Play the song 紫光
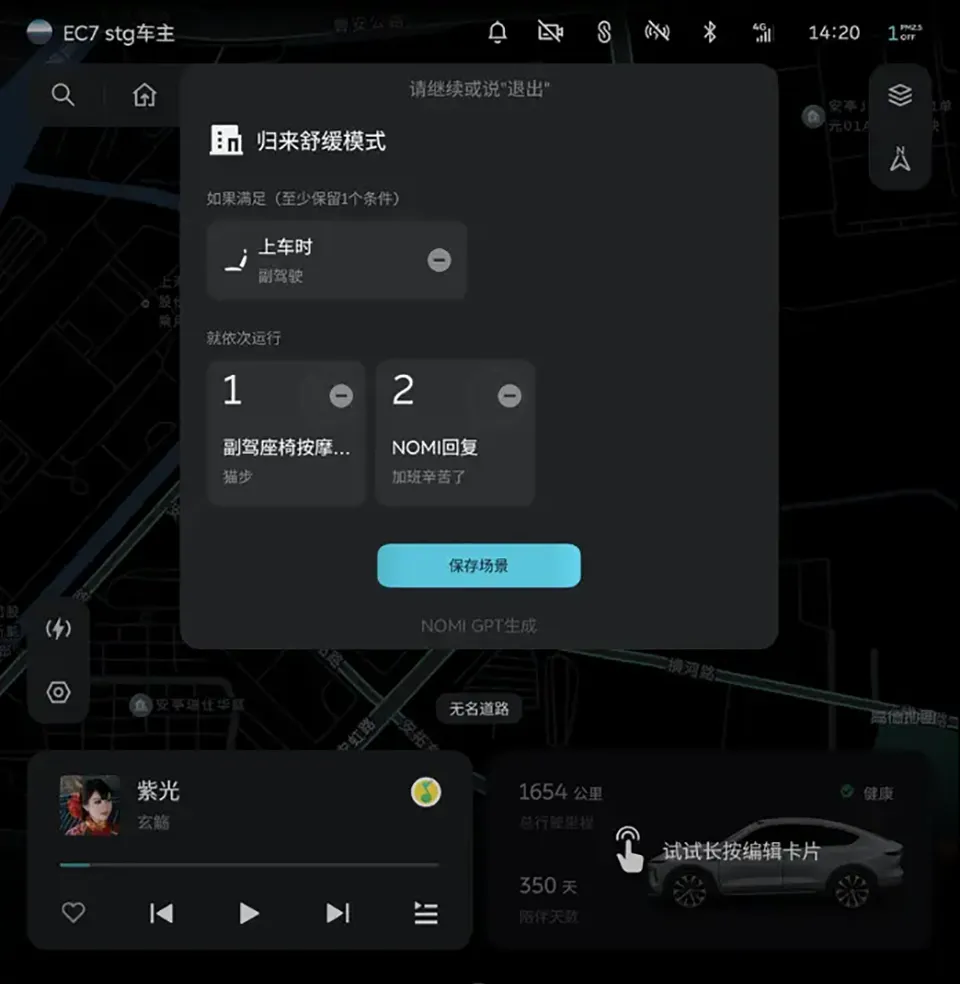Screen dimensions: 960x984 pos(249,913)
